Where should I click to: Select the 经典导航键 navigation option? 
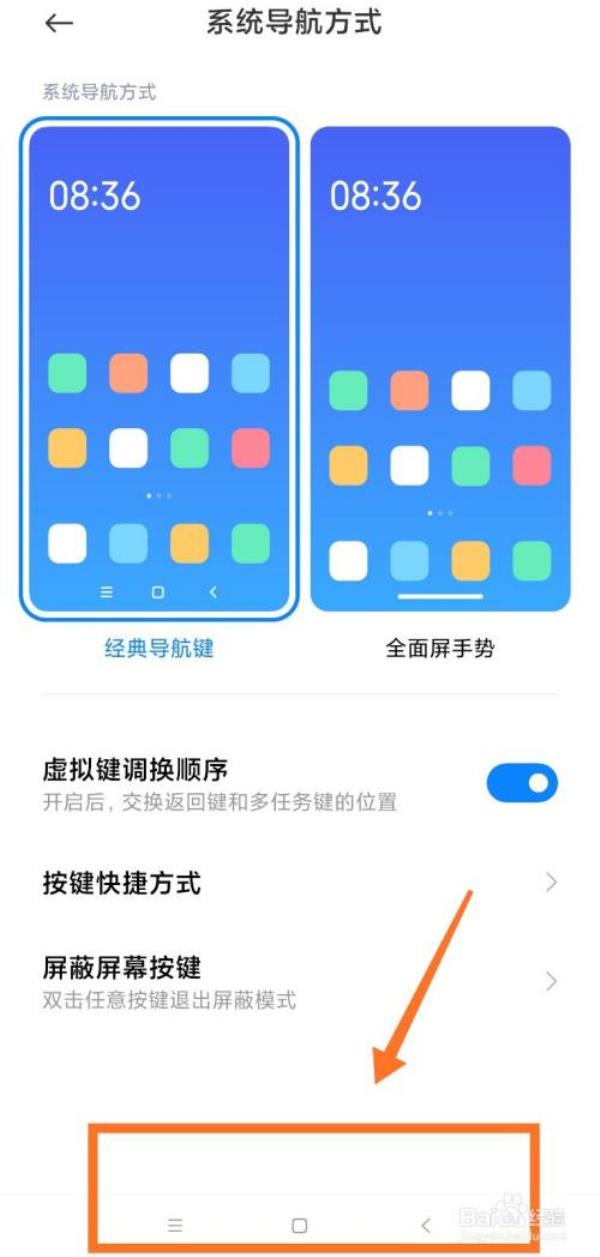pos(160,370)
